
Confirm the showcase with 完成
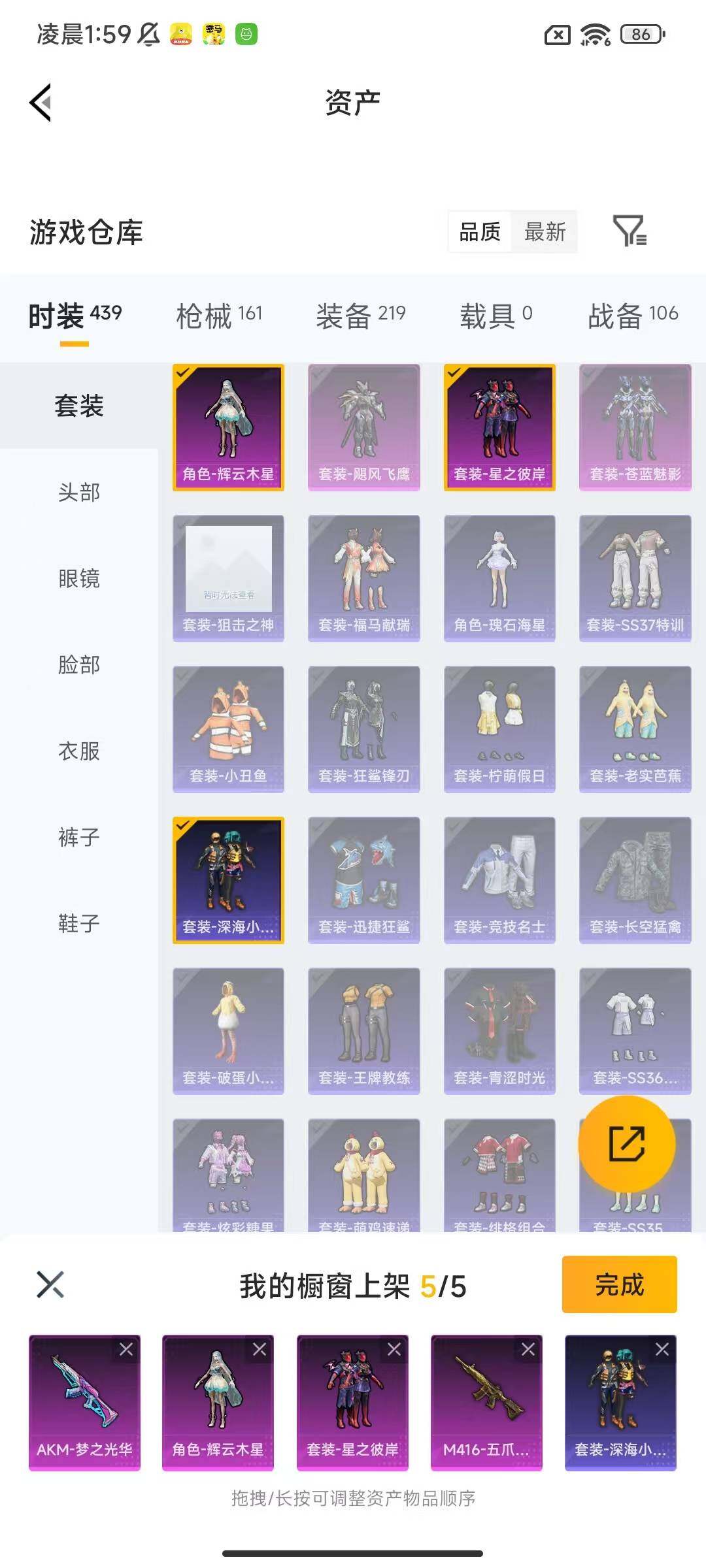[x=619, y=1284]
